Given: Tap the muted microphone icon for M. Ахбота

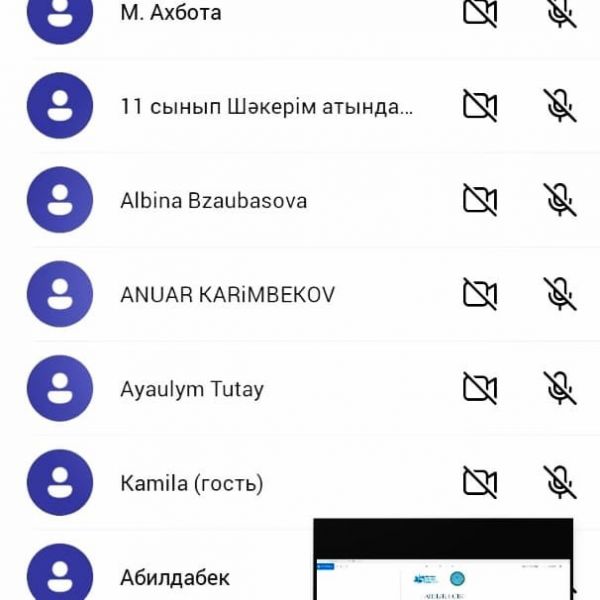Looking at the screenshot, I should 560,12.
